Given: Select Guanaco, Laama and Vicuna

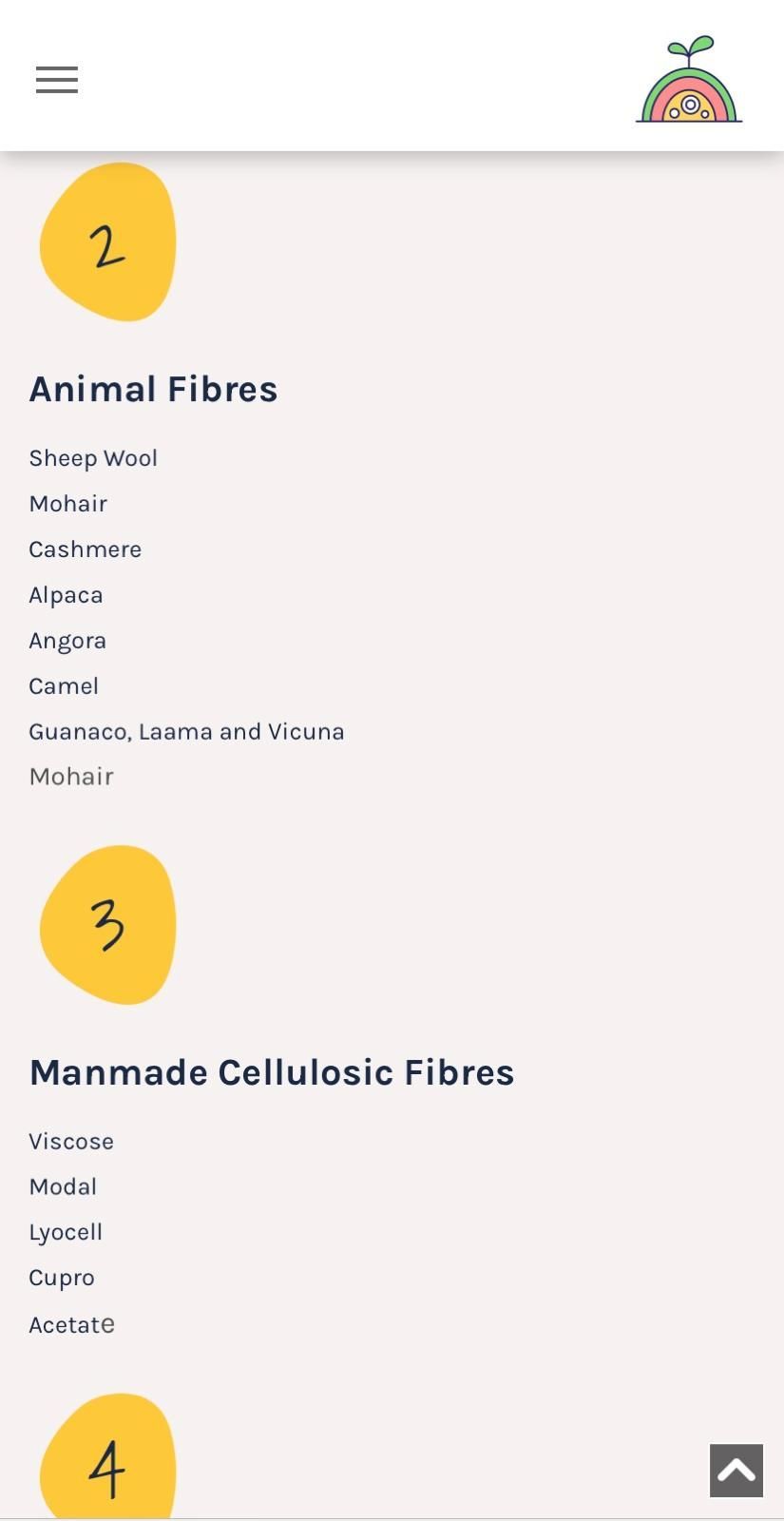Looking at the screenshot, I should (x=186, y=732).
